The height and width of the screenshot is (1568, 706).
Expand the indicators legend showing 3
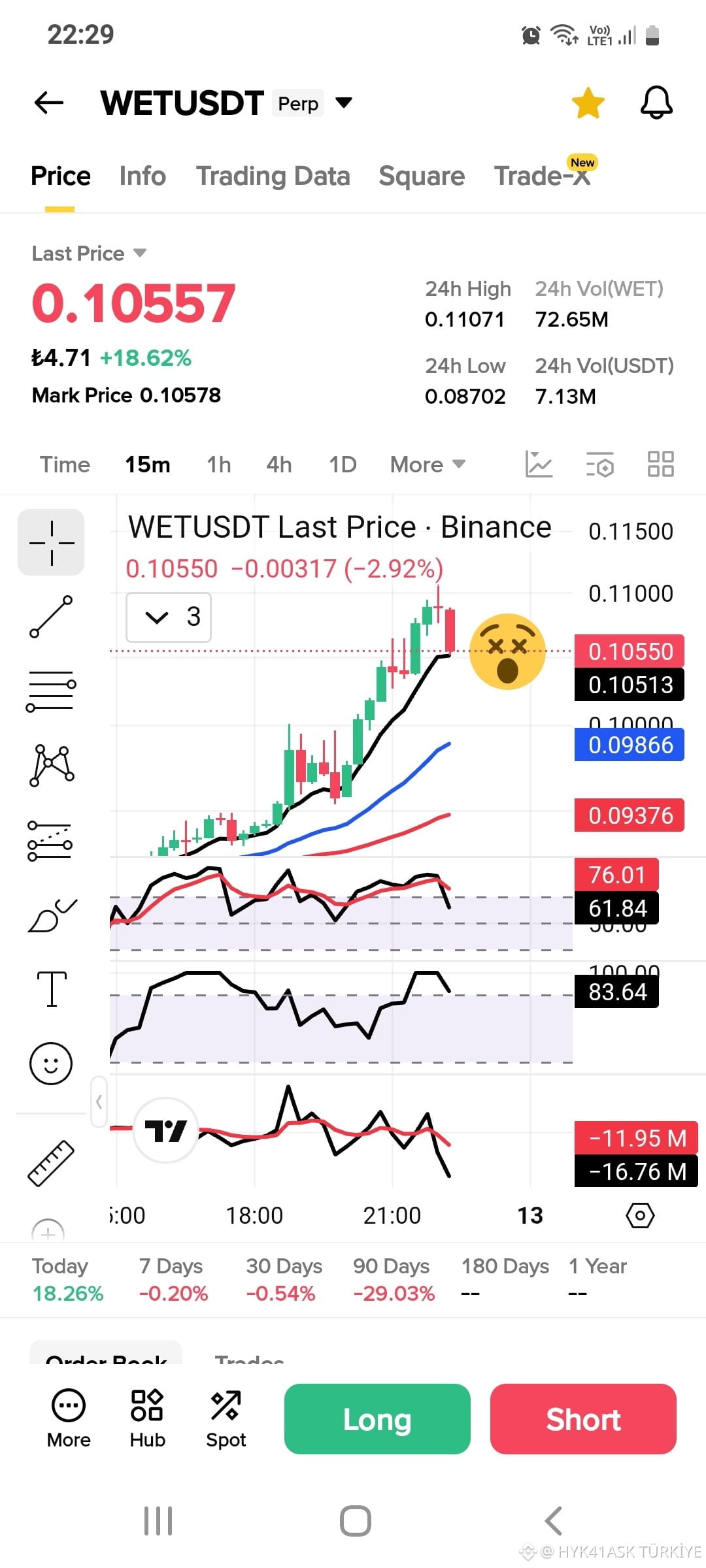tap(169, 617)
